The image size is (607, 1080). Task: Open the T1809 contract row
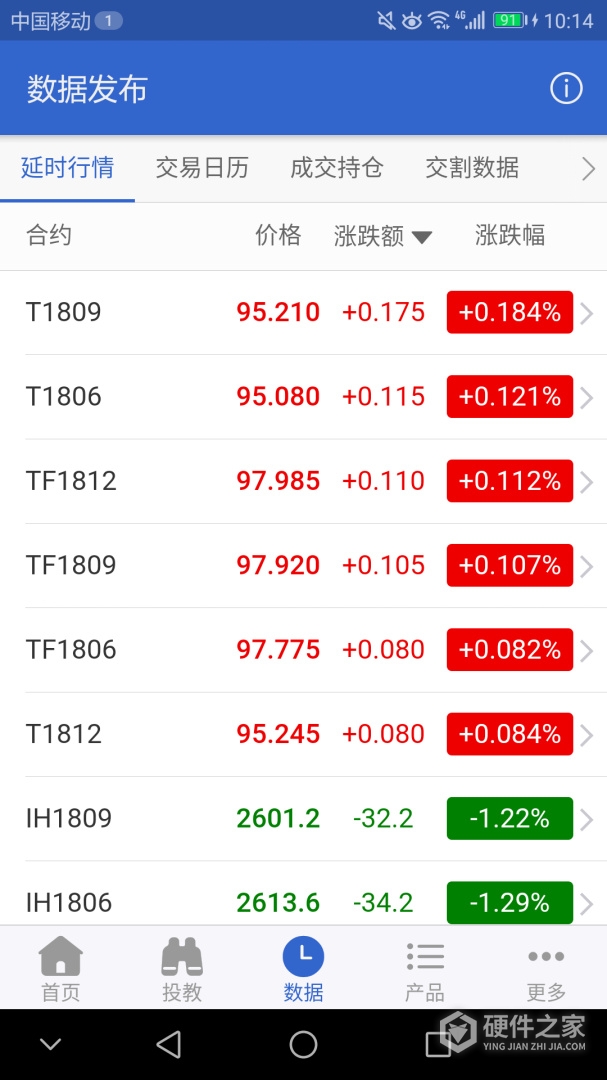click(x=303, y=313)
